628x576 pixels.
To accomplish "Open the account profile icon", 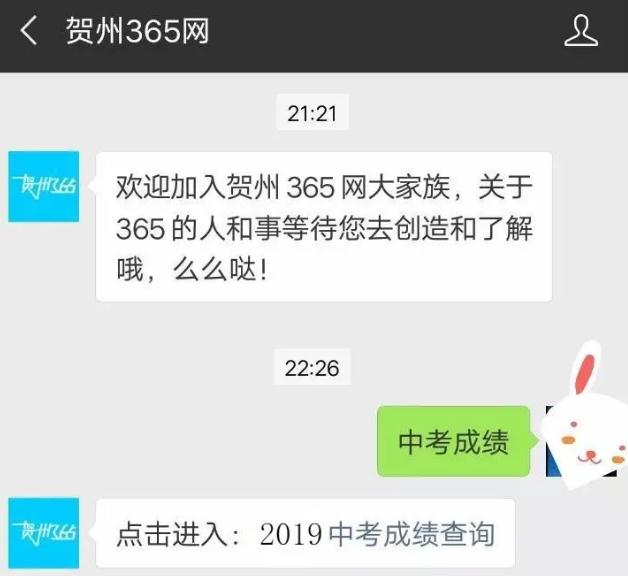I will click(x=580, y=33).
